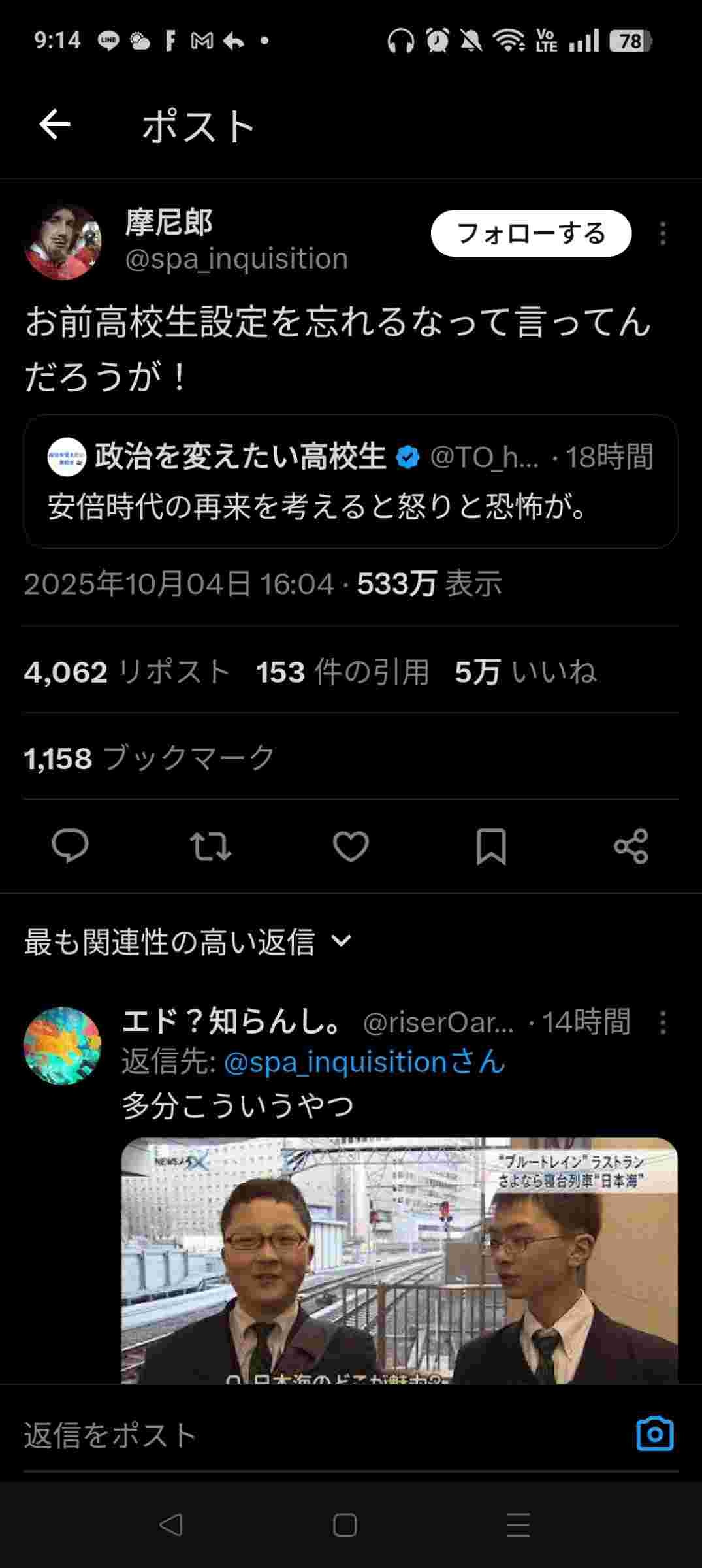Viewport: 702px width, 1568px height.
Task: Share this post
Action: pyautogui.click(x=631, y=846)
